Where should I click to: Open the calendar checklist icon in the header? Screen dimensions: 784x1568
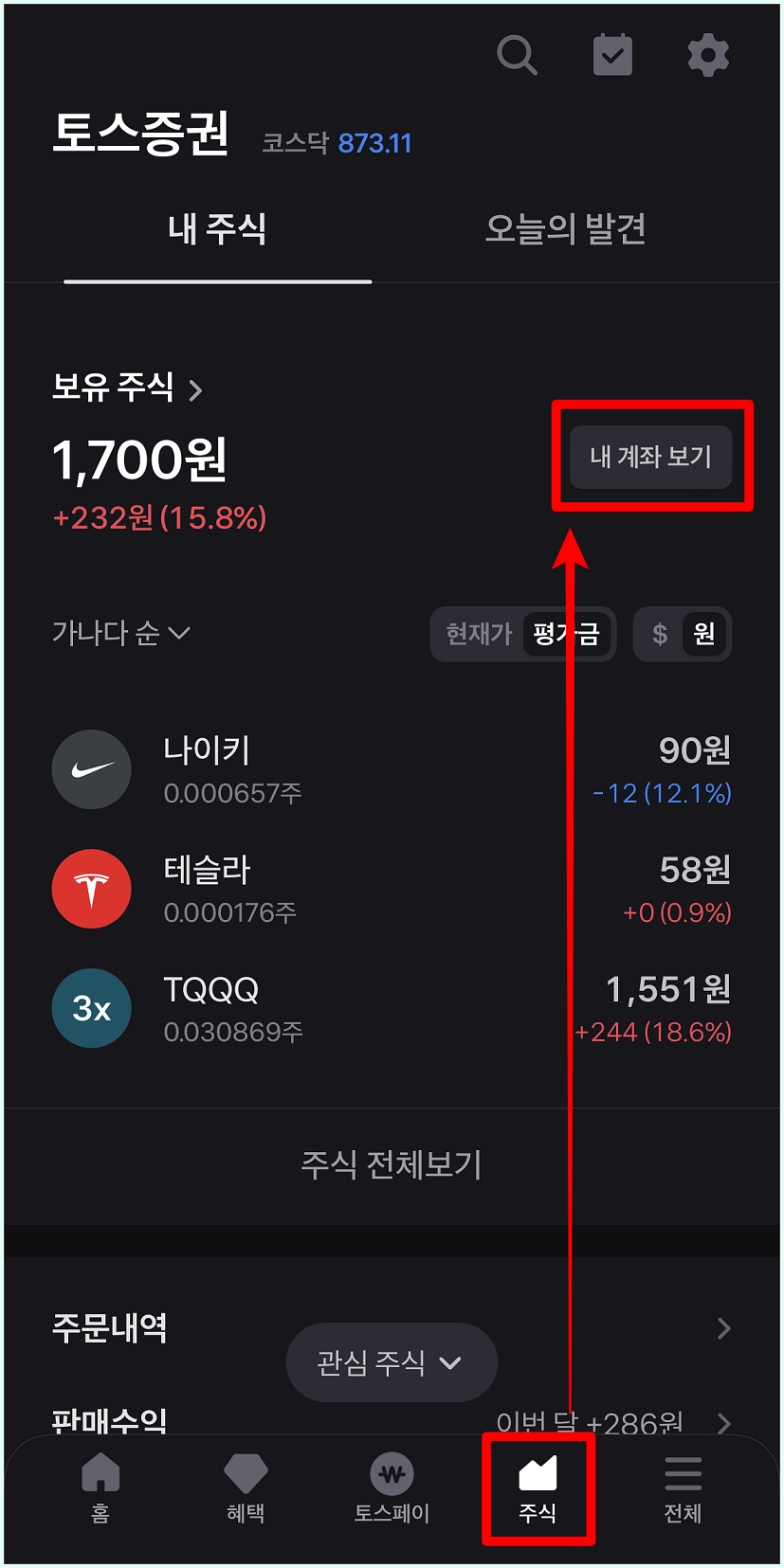612,55
